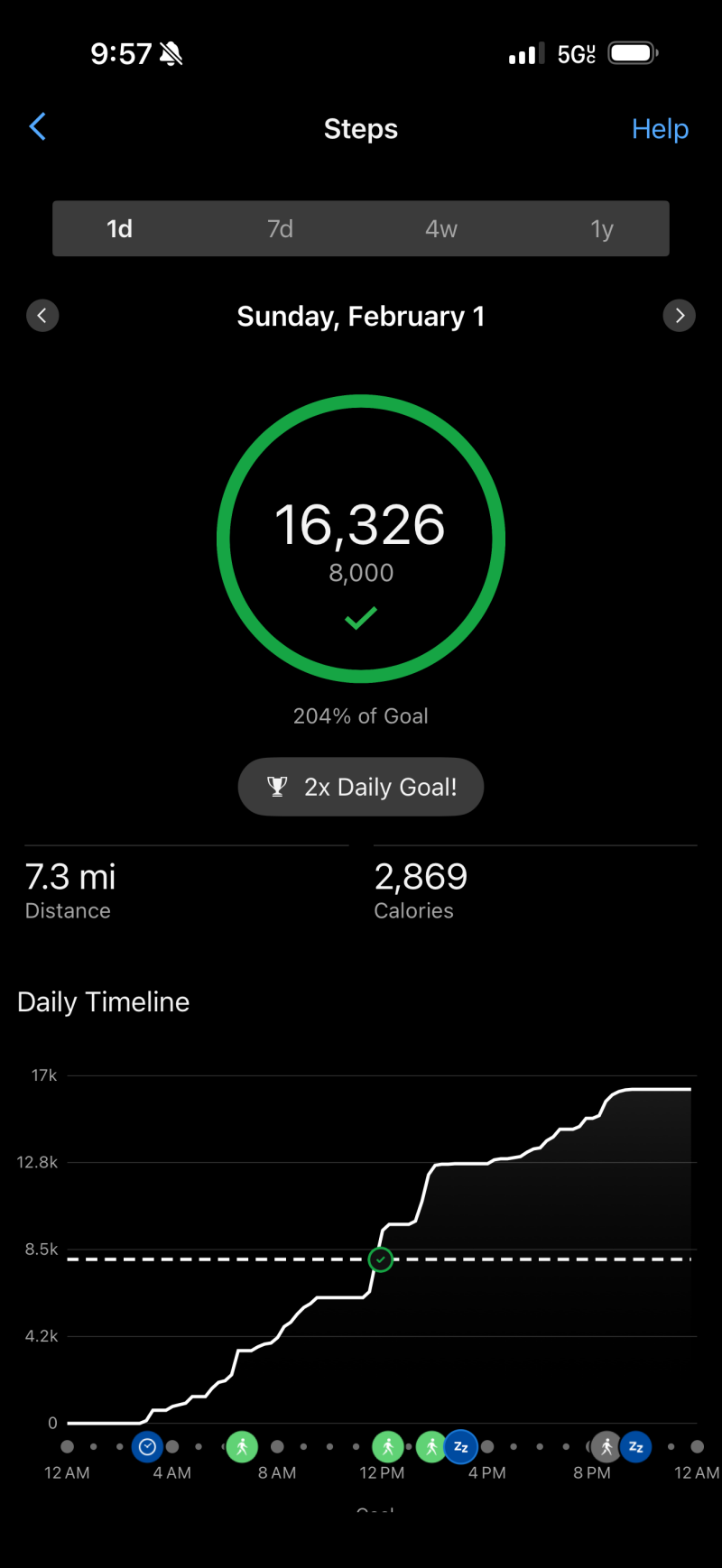The width and height of the screenshot is (722, 1568).
Task: Tap the 2x Daily Goal! badge
Action: coord(361,787)
